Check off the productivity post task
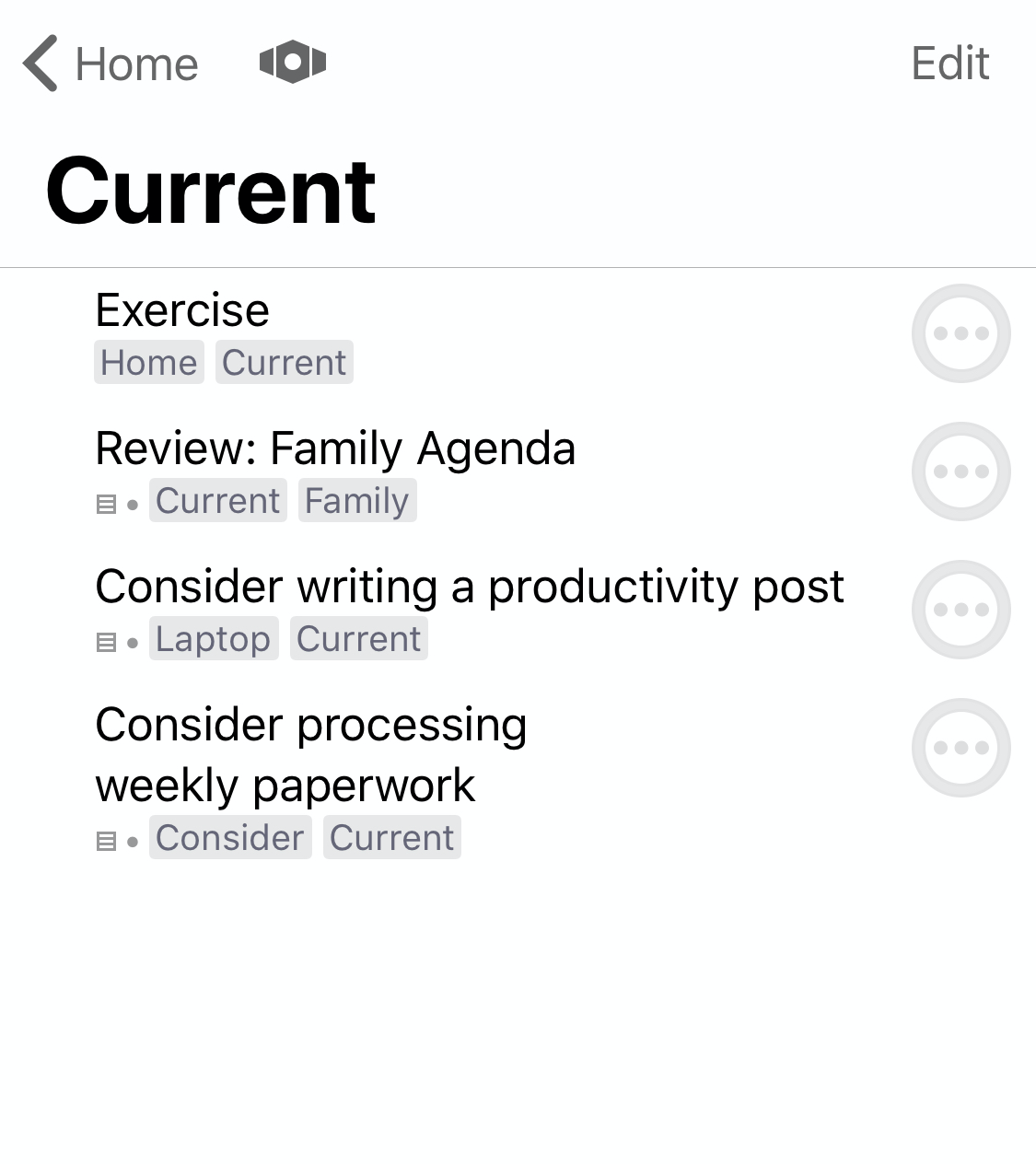The height and width of the screenshot is (1164, 1036). pyautogui.click(x=960, y=610)
